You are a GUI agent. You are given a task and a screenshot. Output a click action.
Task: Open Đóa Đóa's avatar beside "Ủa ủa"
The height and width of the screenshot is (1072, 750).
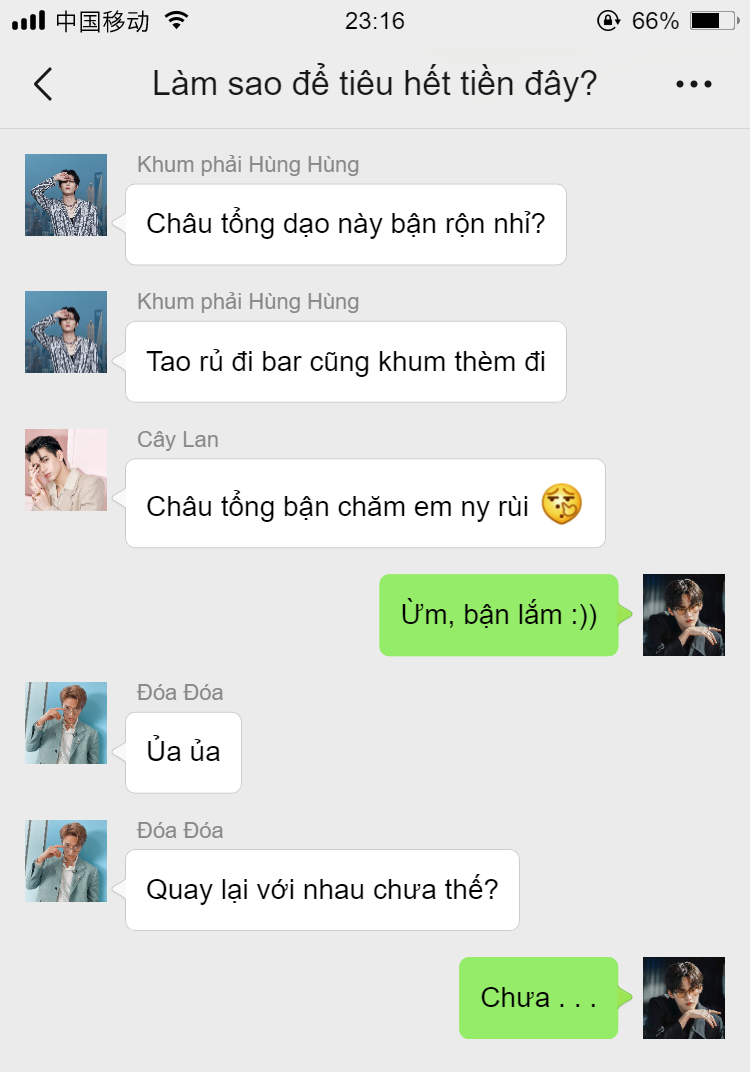(66, 723)
